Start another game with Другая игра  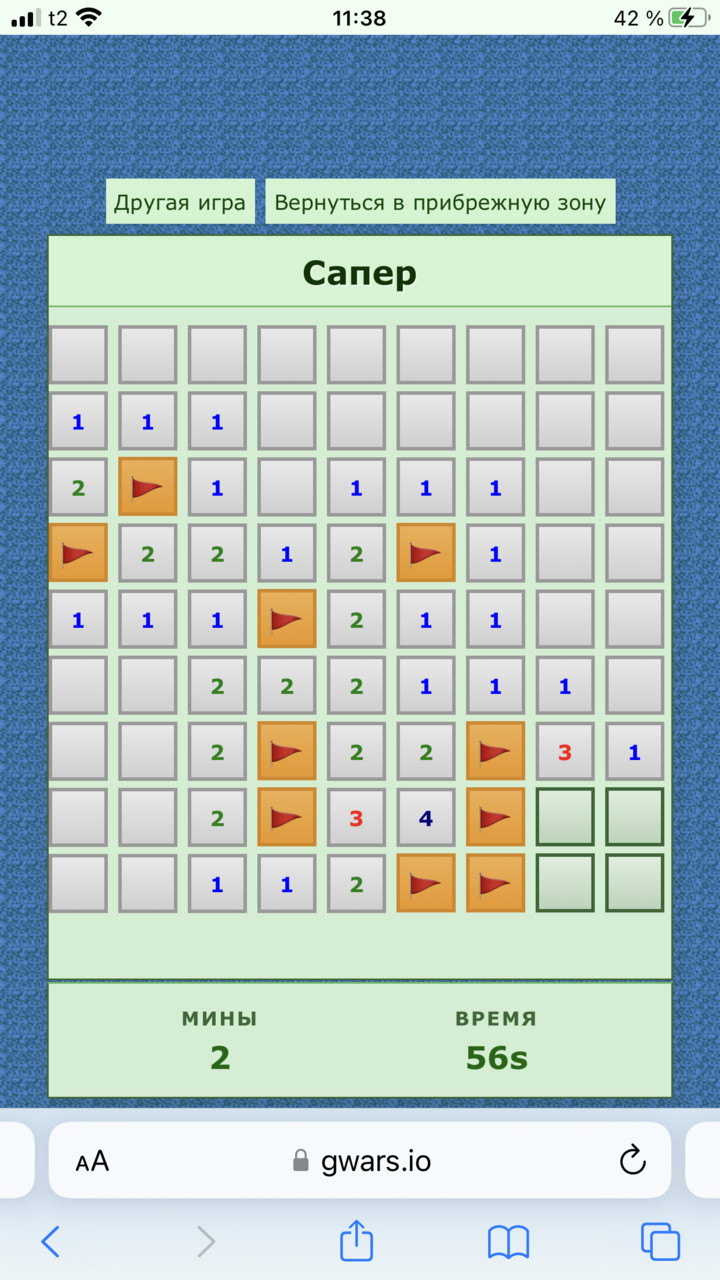click(x=180, y=202)
